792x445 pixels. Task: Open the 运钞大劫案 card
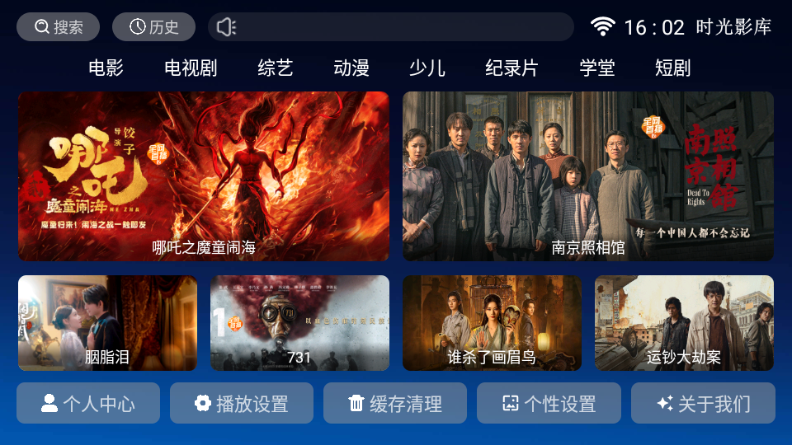(x=684, y=323)
